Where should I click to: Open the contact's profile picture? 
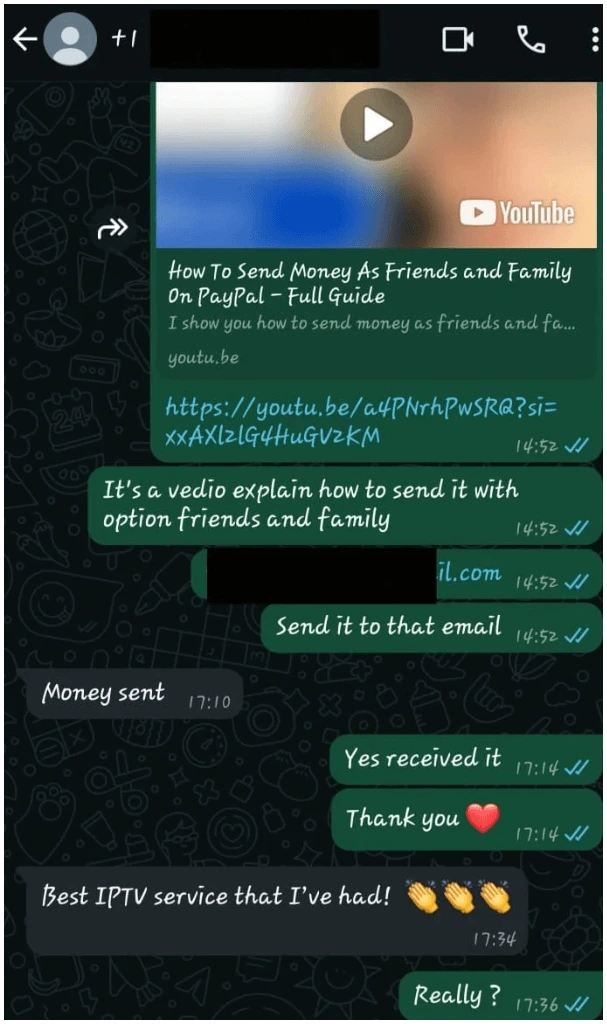(x=72, y=39)
